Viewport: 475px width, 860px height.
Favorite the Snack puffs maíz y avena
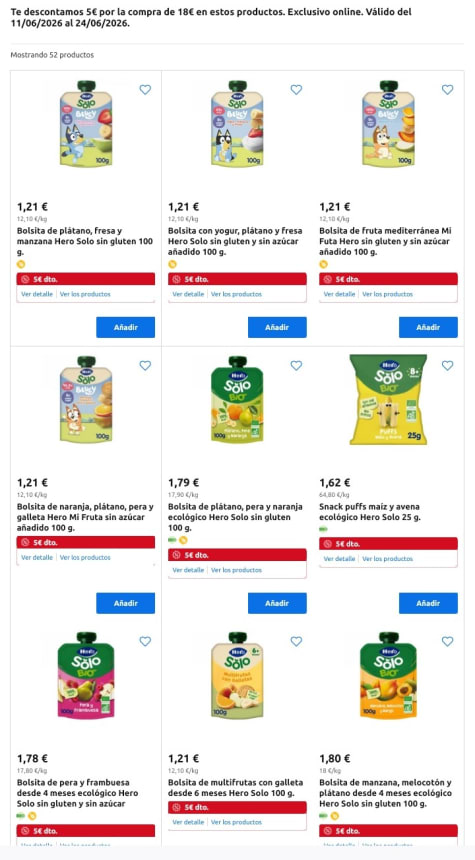coord(448,365)
